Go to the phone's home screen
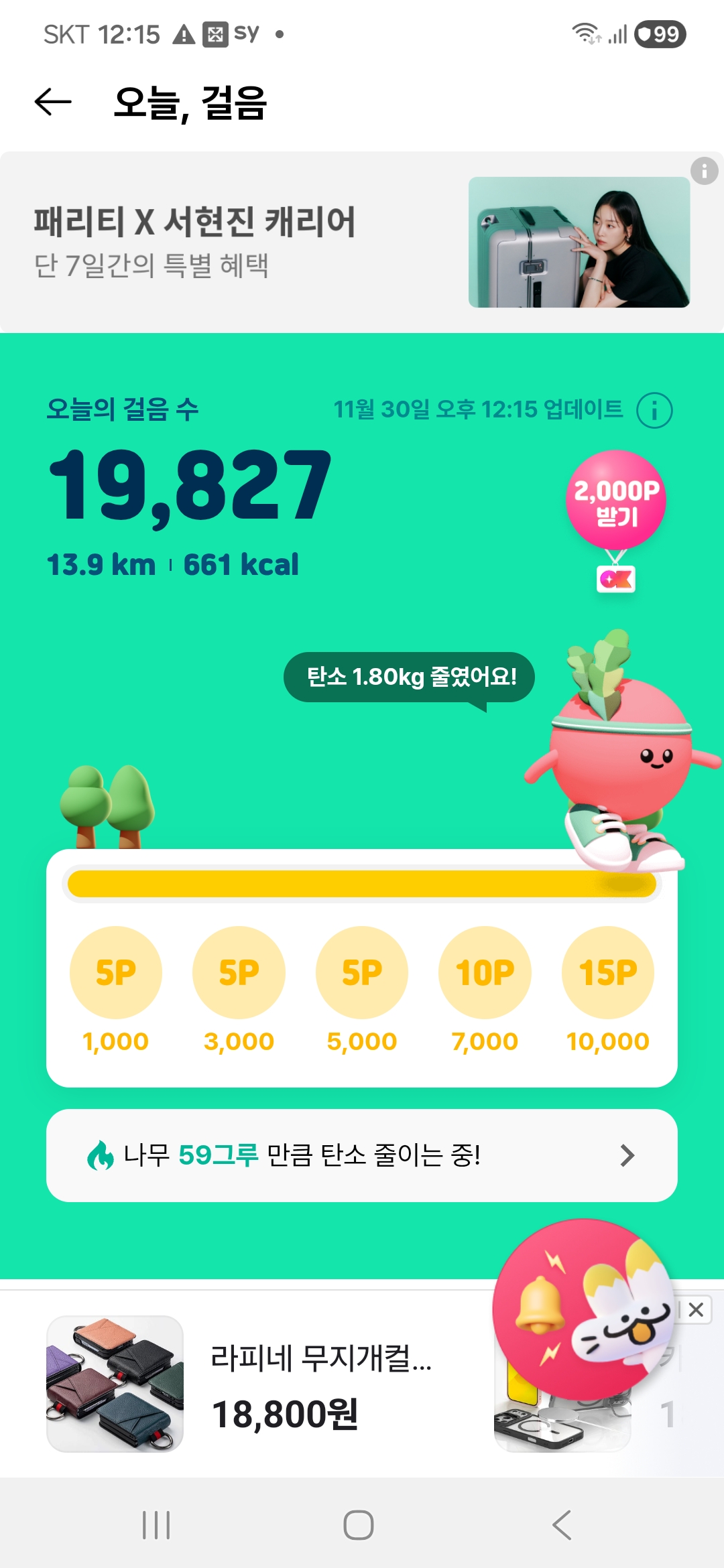Viewport: 724px width, 1568px height. (x=359, y=1525)
